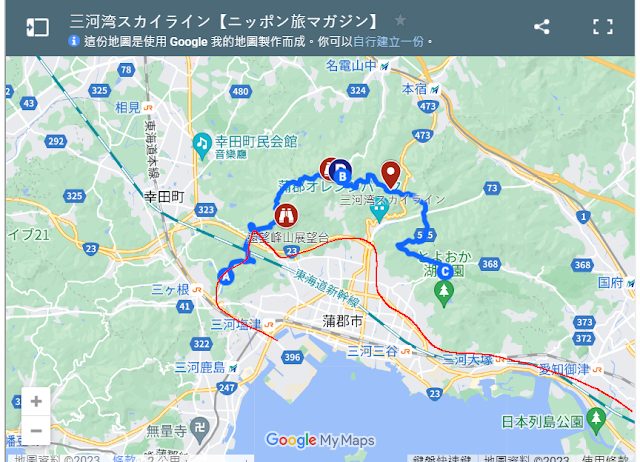
Task: Open the map legend side panel
Action: point(37,26)
